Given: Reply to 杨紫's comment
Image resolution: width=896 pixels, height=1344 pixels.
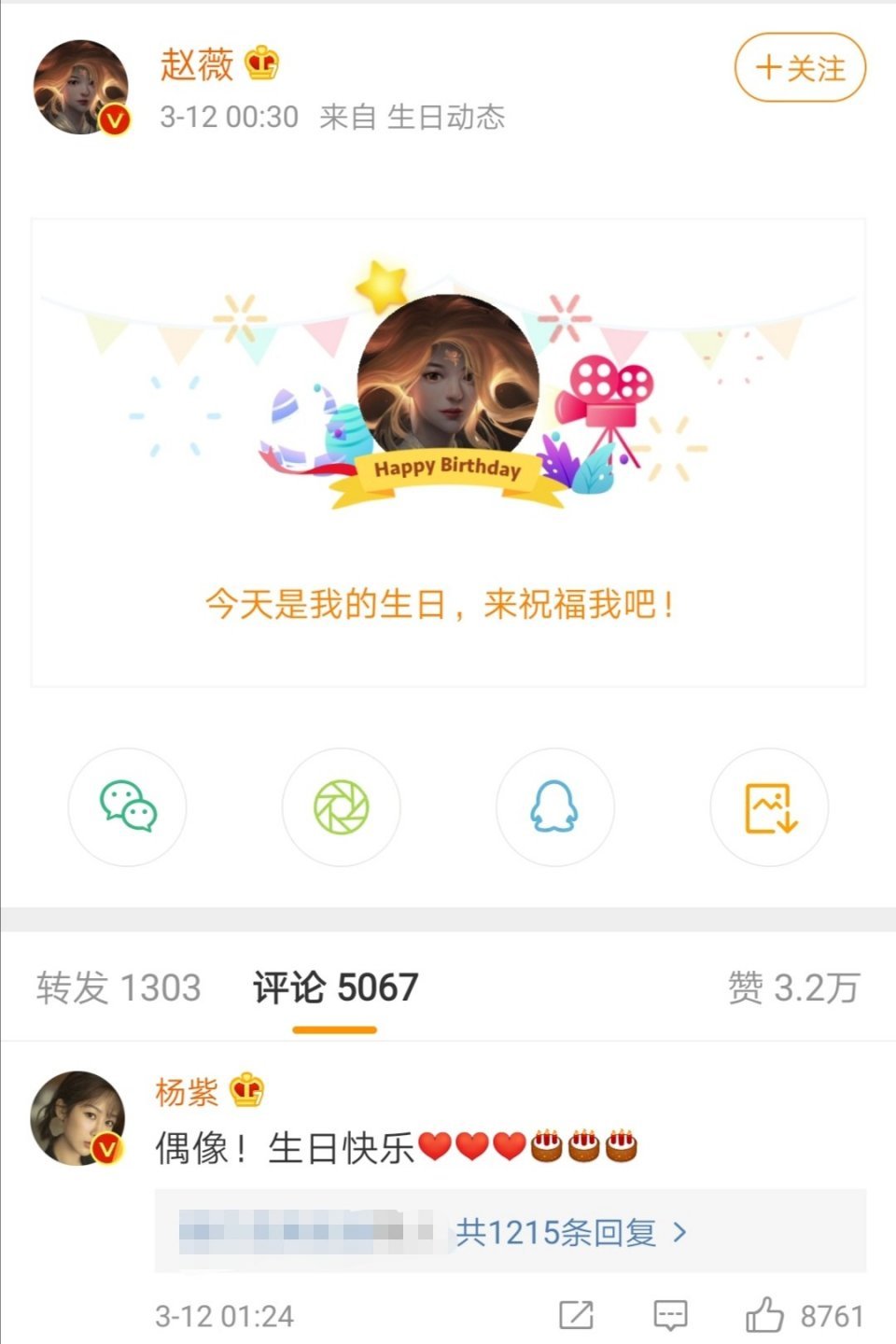Looking at the screenshot, I should (x=670, y=1315).
